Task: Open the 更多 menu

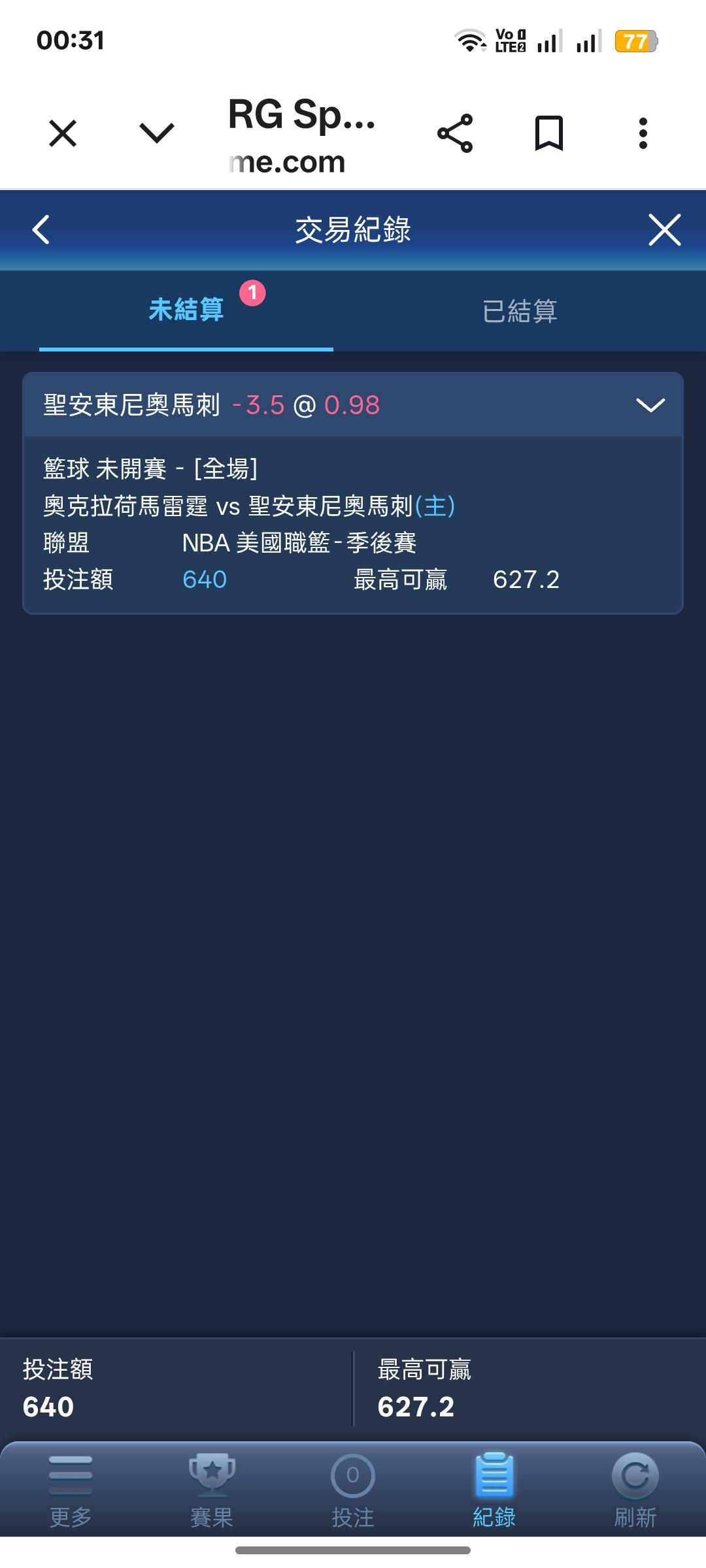Action: click(71, 1492)
